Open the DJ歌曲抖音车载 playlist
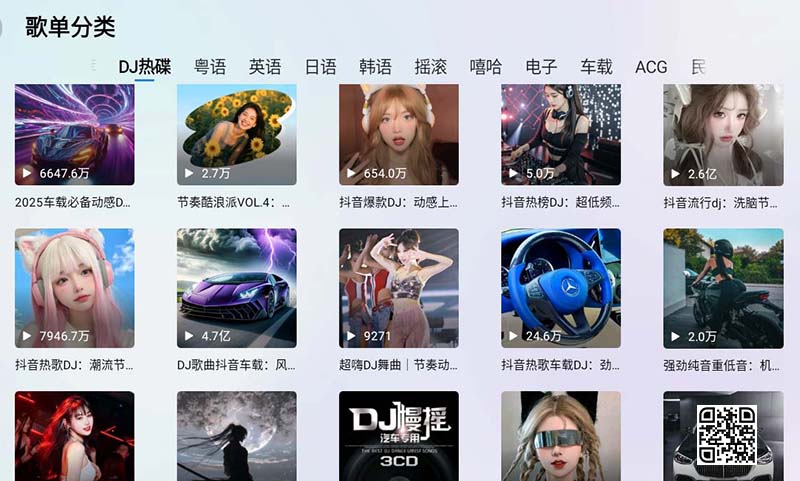The height and width of the screenshot is (481, 800). 236,288
